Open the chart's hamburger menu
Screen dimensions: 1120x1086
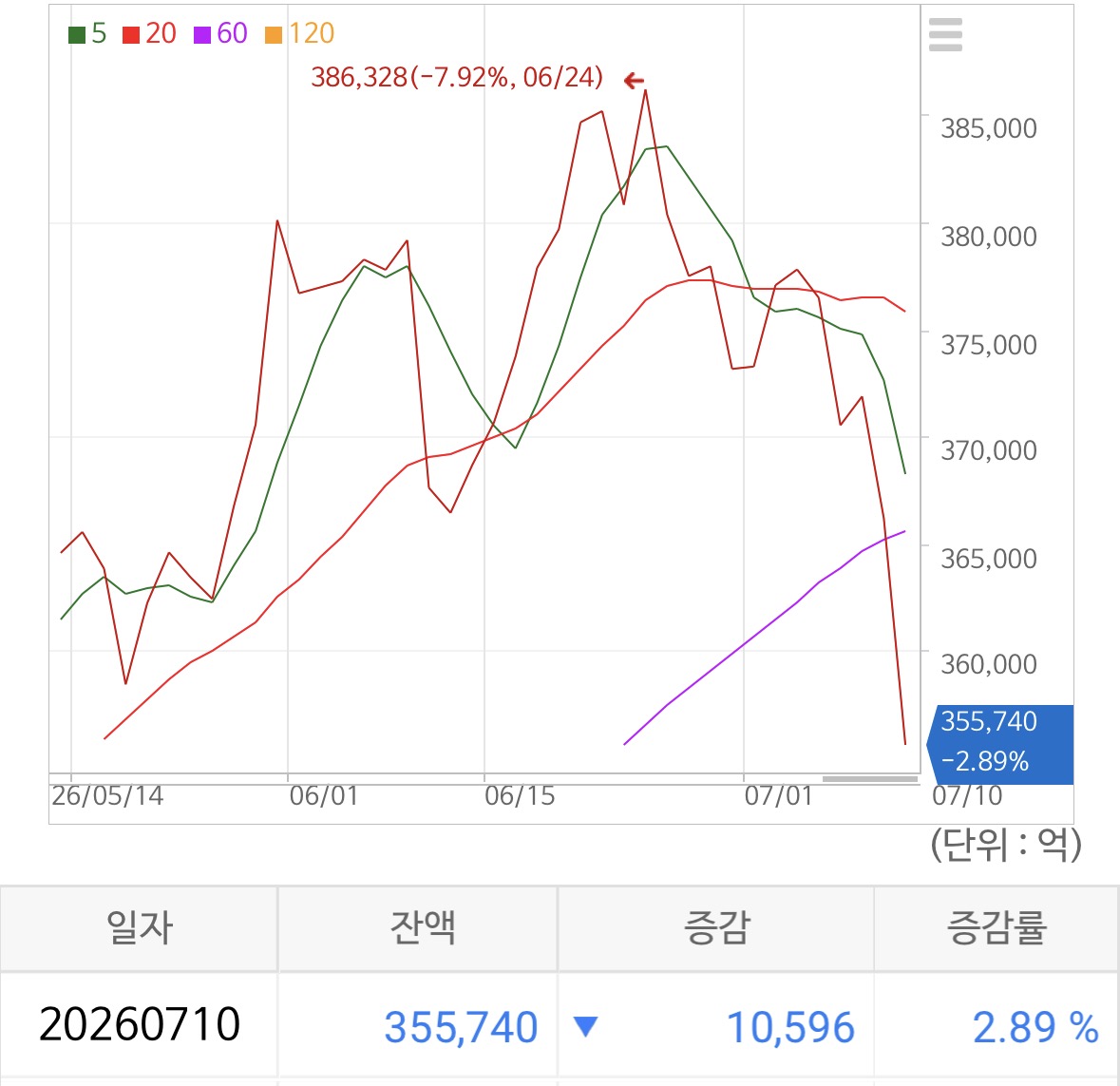click(x=945, y=34)
